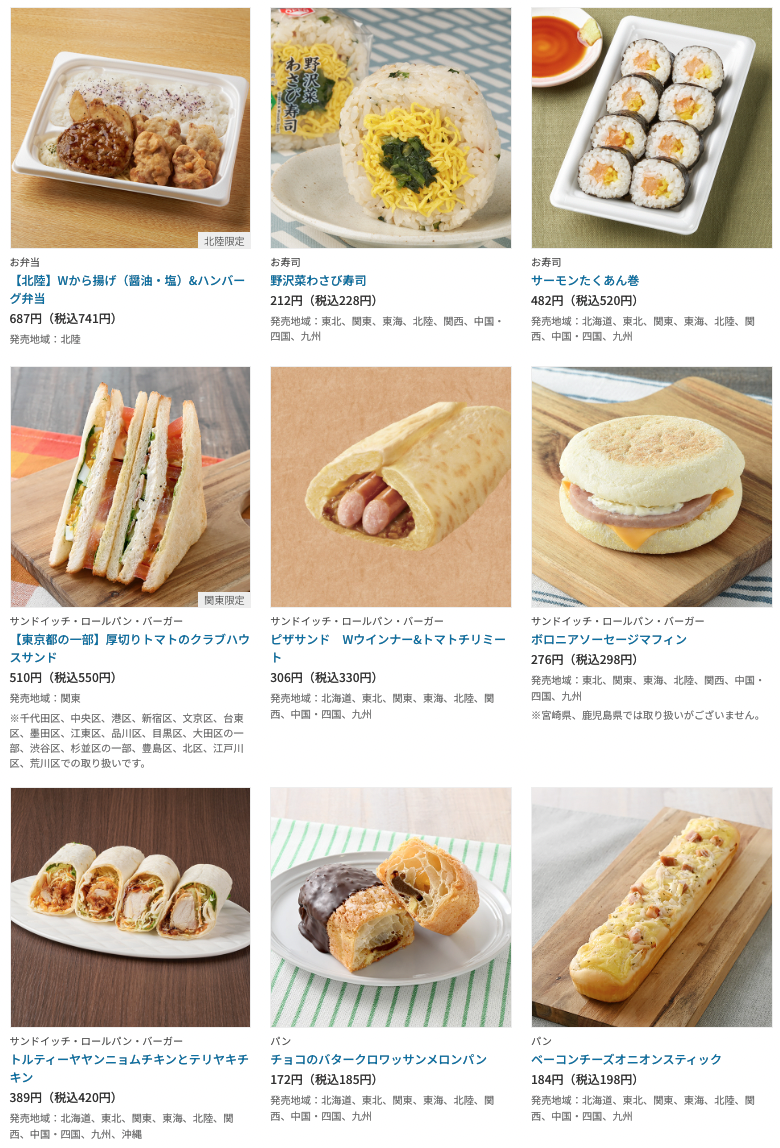
Task: Open the ベーコンチーズオニオンスティック product link
Action: [x=626, y=1060]
